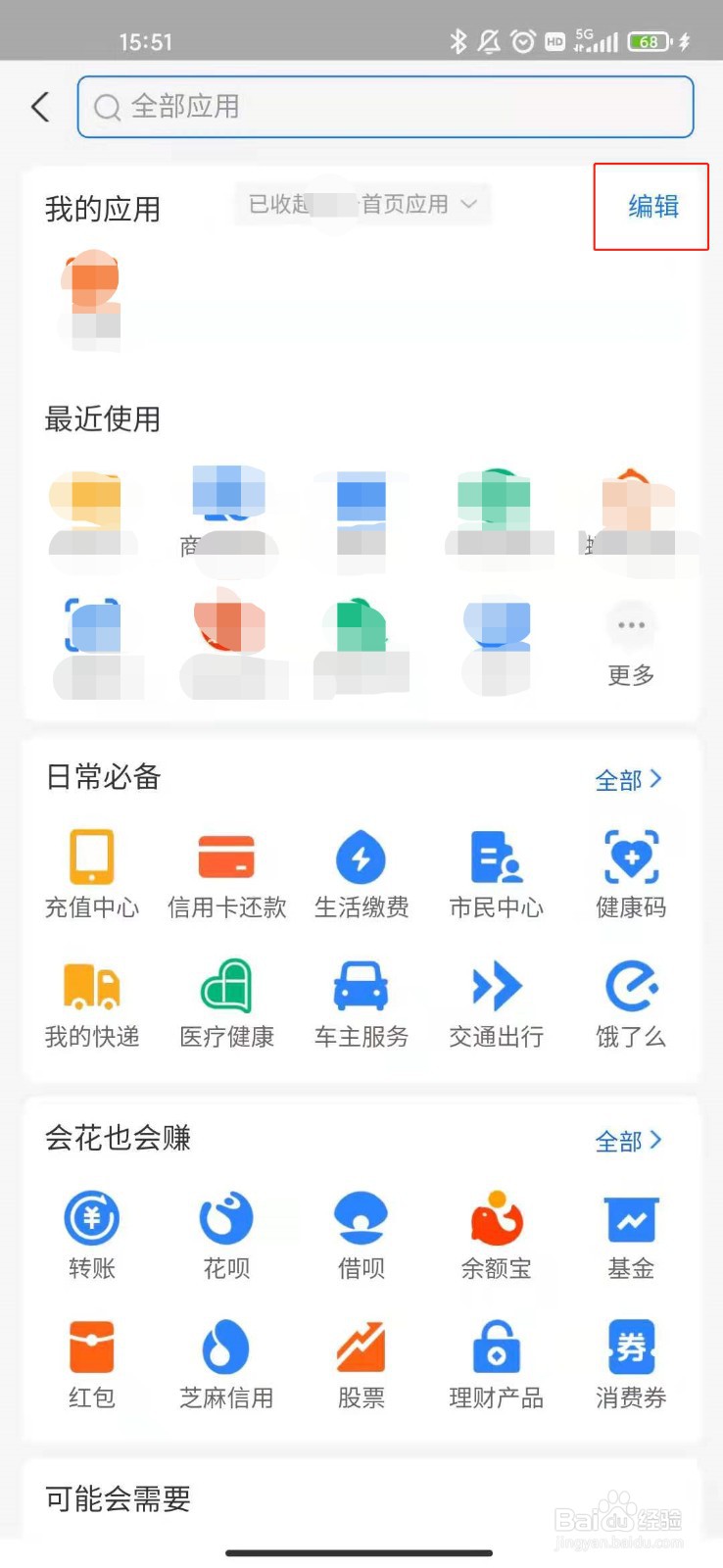Open 花呗
Screen dimensions: 723x1568
(x=226, y=1235)
